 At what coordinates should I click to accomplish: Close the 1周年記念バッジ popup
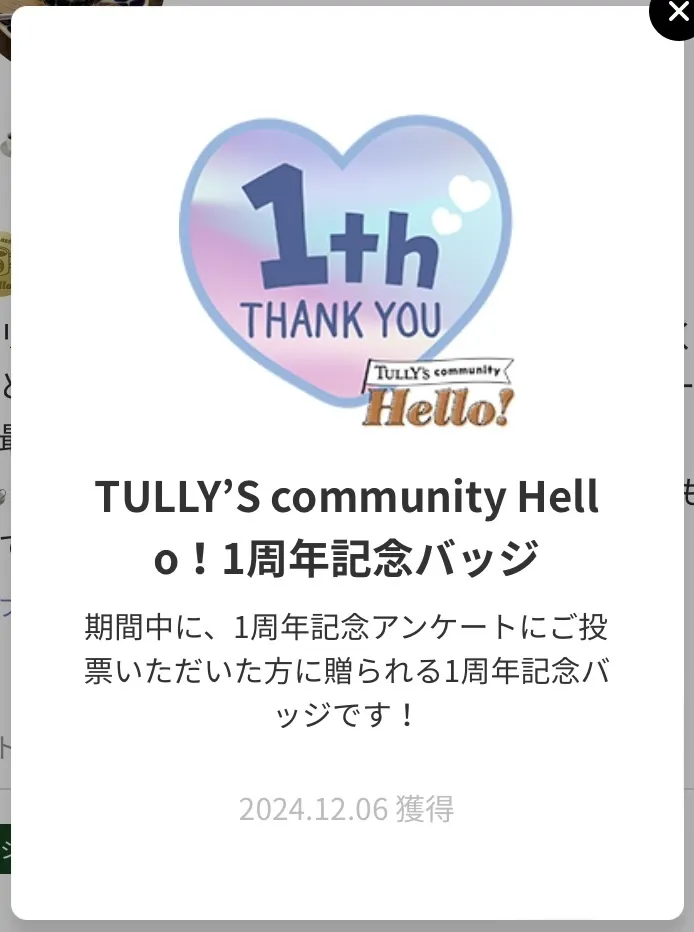[677, 13]
